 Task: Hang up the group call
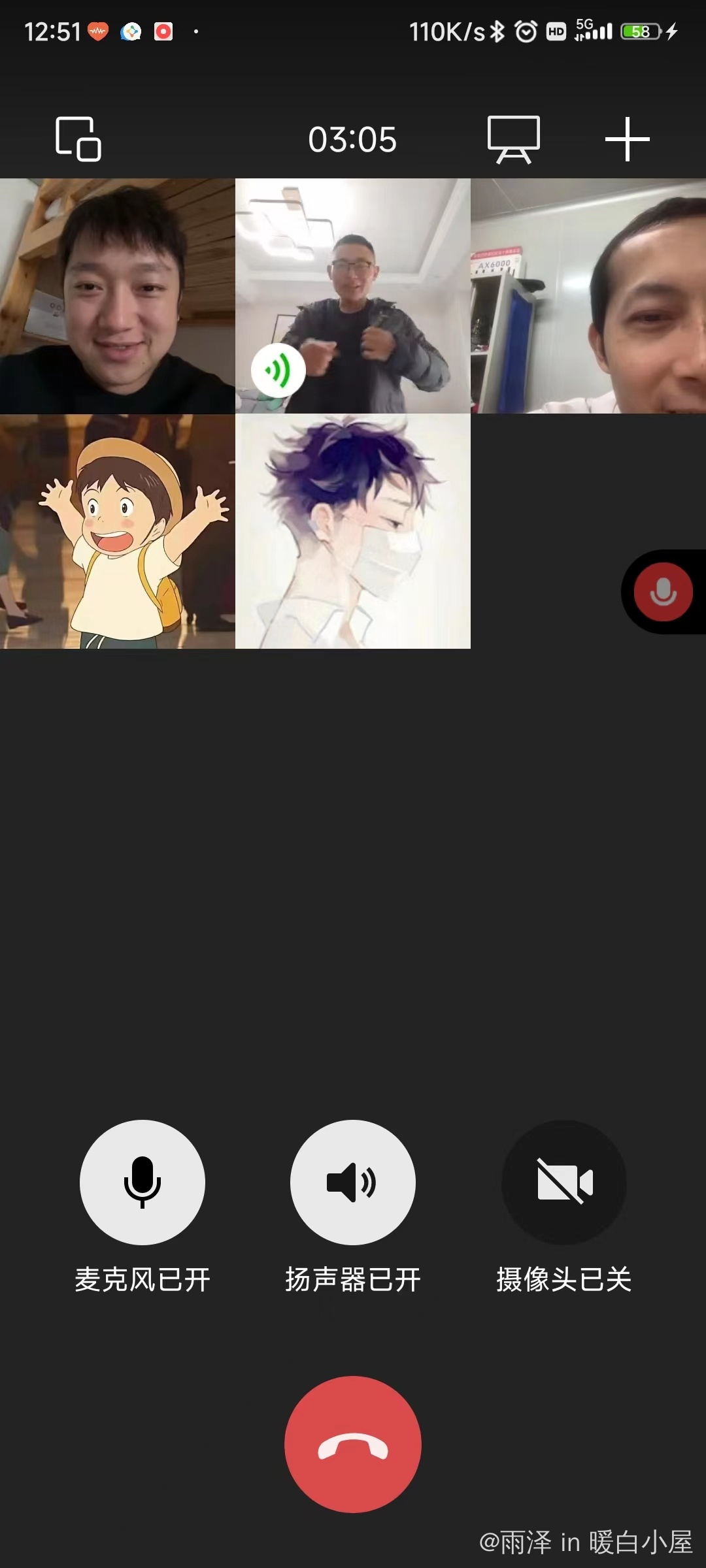[x=352, y=1444]
